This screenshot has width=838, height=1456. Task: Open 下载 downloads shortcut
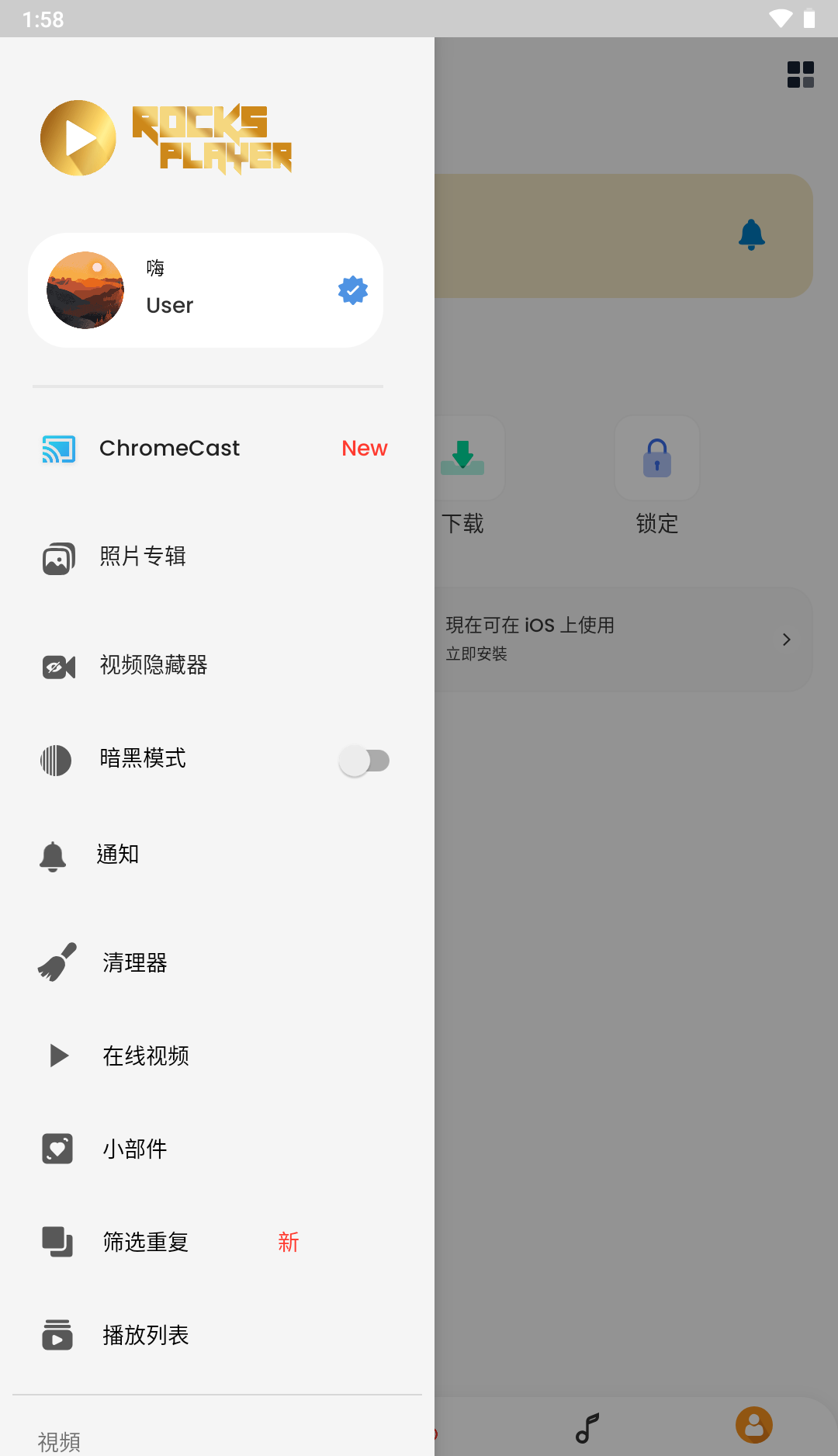point(464,475)
